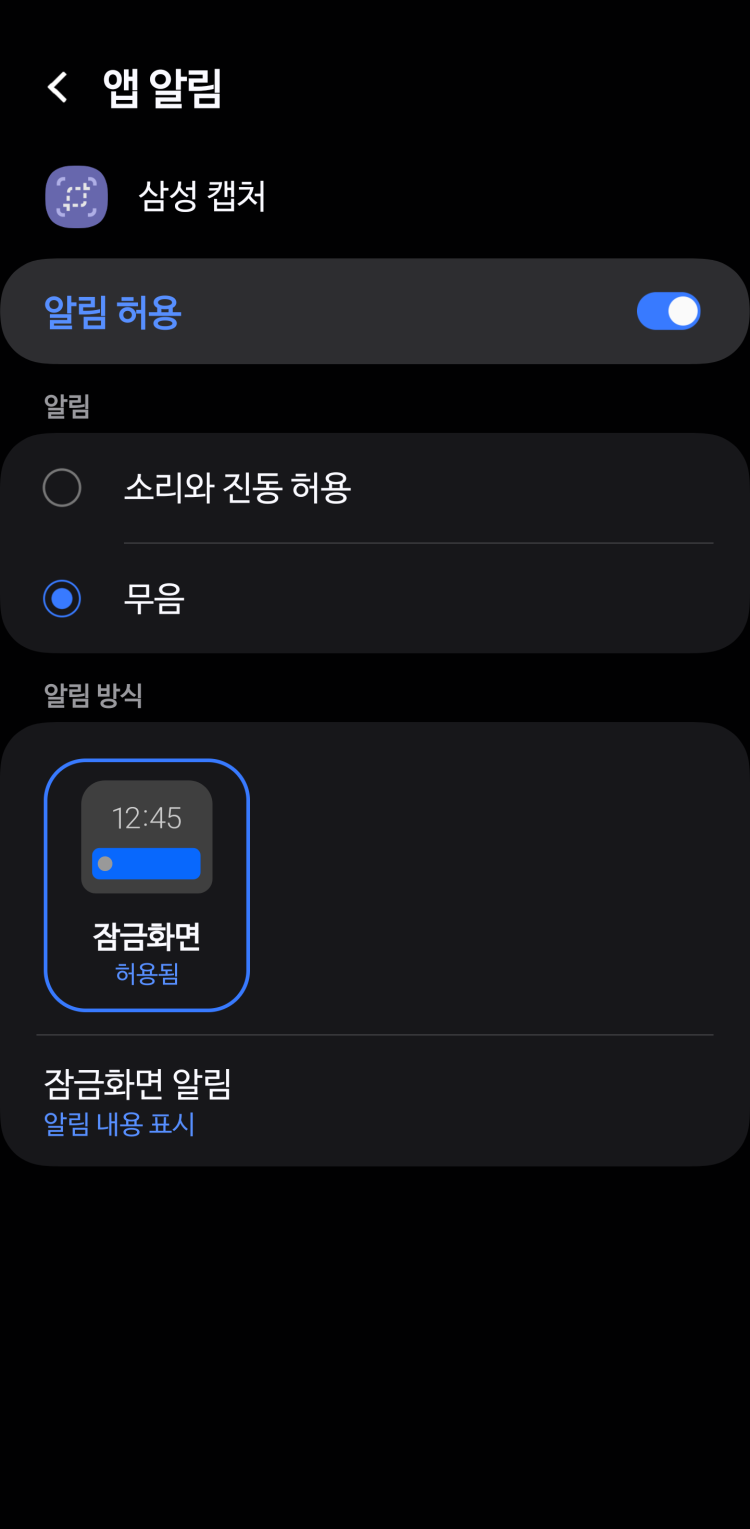Select the lock screen notification preview thumbnail

[146, 836]
